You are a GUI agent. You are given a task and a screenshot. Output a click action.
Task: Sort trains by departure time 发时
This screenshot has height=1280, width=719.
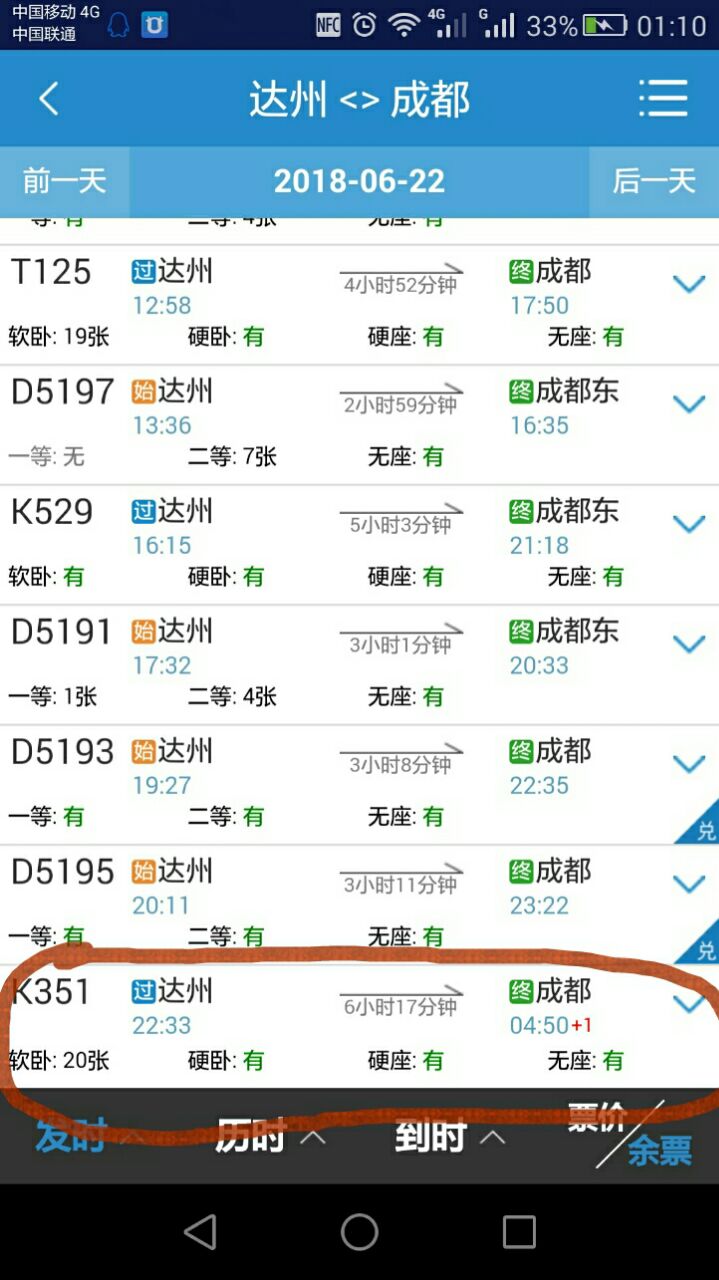tap(90, 1136)
